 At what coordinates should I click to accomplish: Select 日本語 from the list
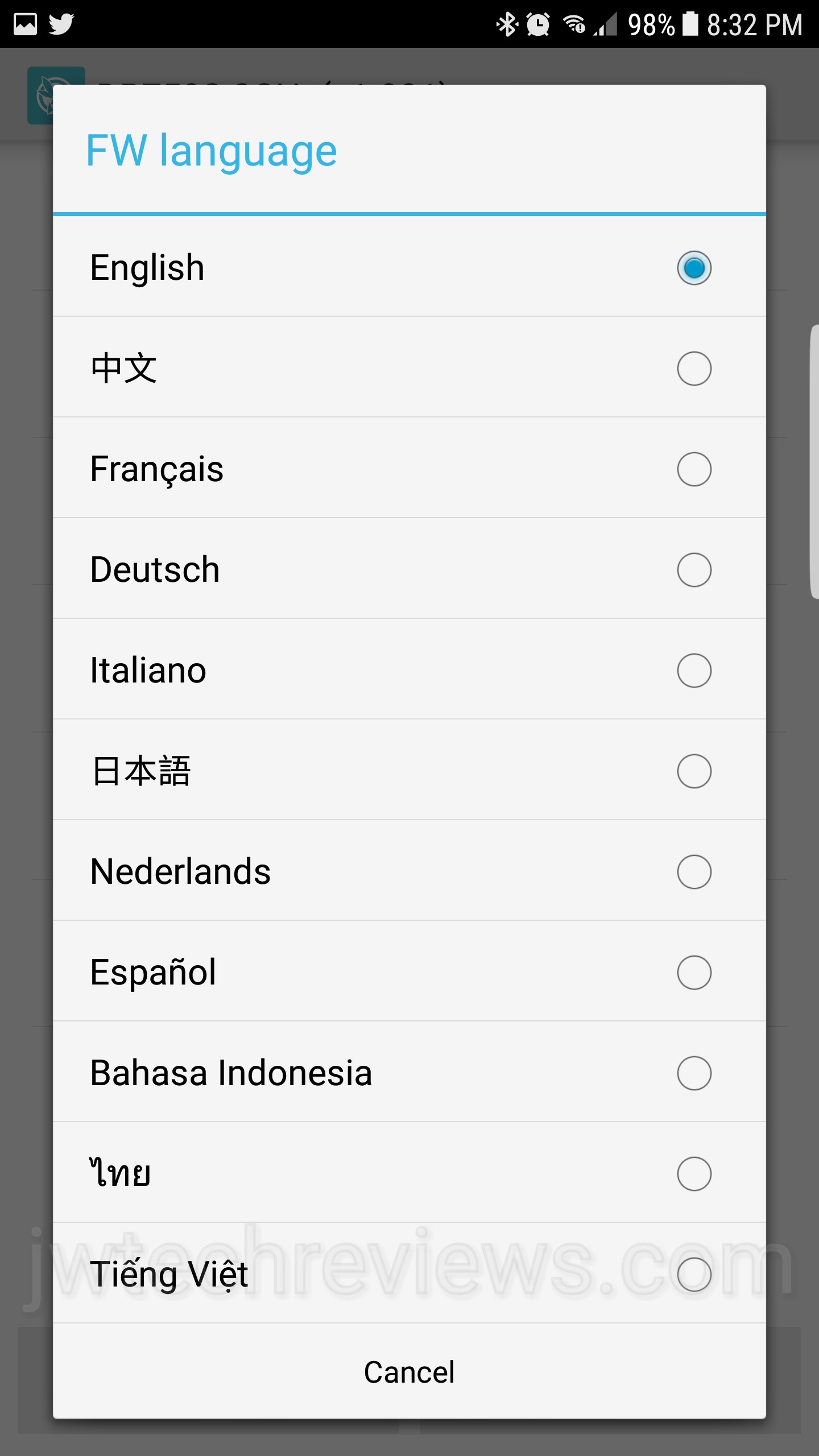pos(408,771)
